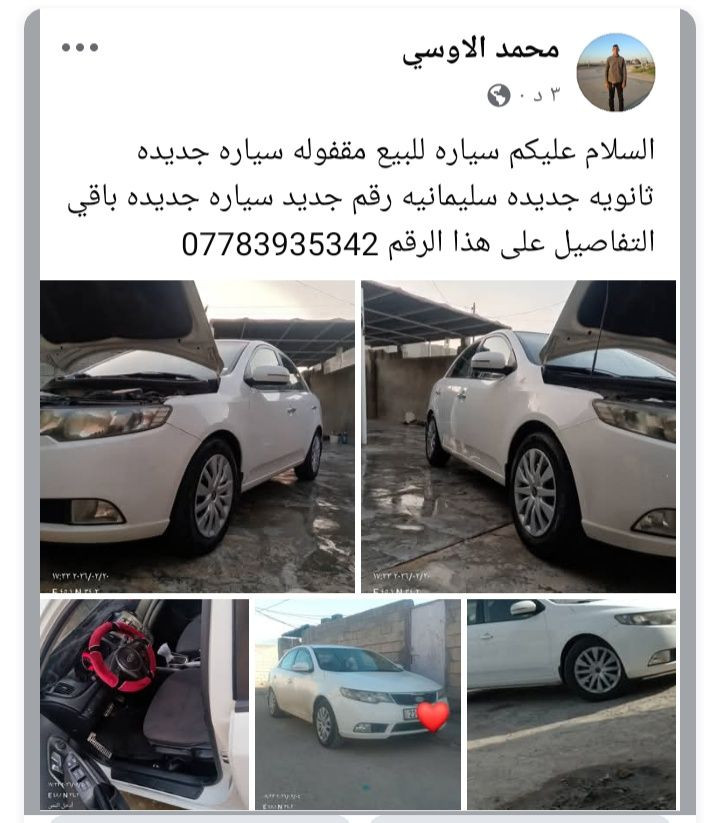The height and width of the screenshot is (823, 720).
Task: View the car interior photo with red steering cover
Action: coord(144,704)
